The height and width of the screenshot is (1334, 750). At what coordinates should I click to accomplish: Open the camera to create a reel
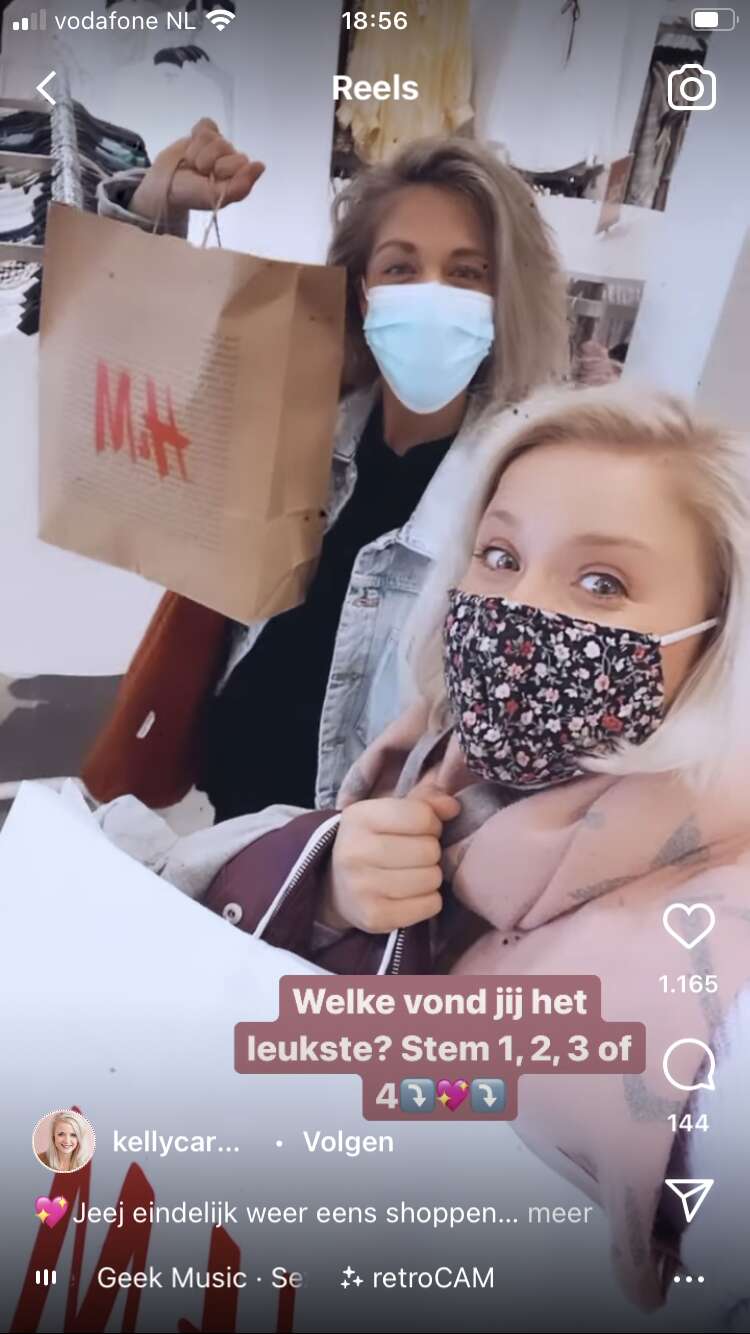pyautogui.click(x=692, y=88)
